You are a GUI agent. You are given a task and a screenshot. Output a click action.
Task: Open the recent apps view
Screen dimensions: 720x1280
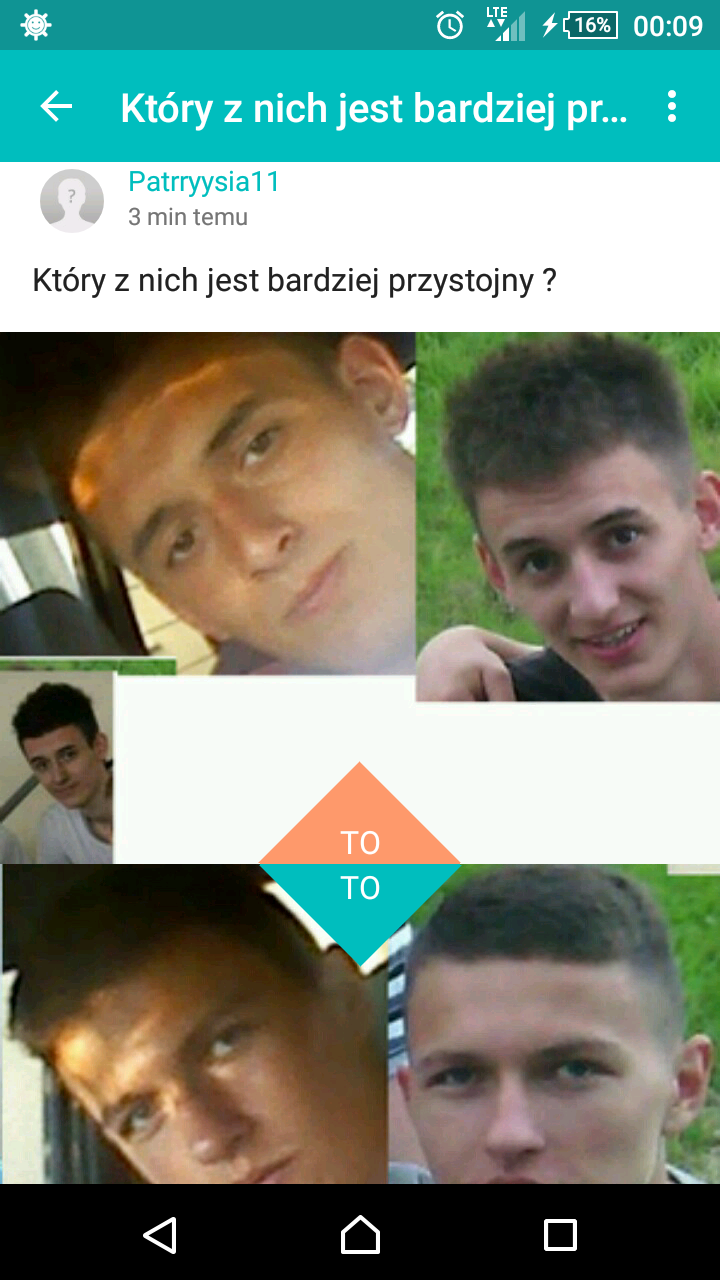(x=560, y=1235)
